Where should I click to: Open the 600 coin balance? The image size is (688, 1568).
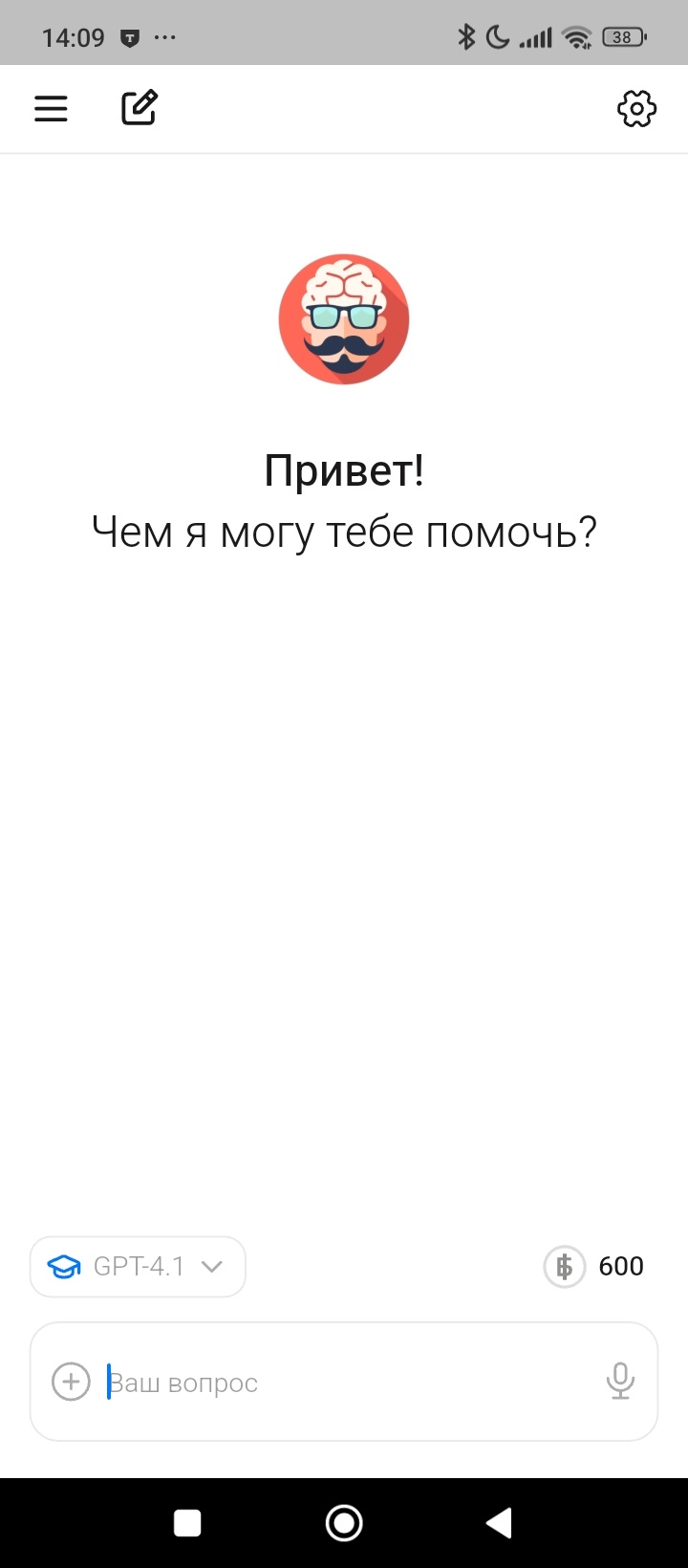[594, 1267]
